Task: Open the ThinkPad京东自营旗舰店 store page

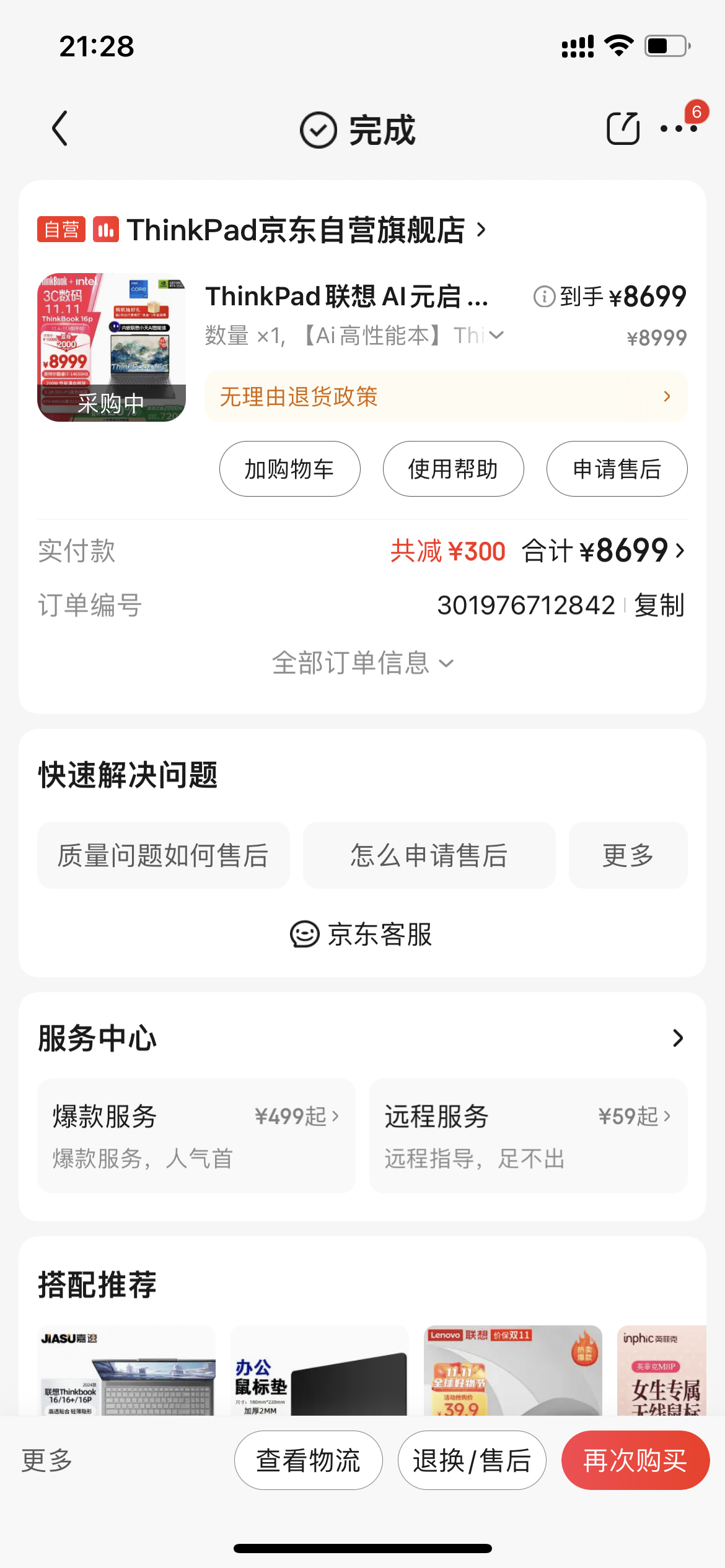Action: point(296,230)
